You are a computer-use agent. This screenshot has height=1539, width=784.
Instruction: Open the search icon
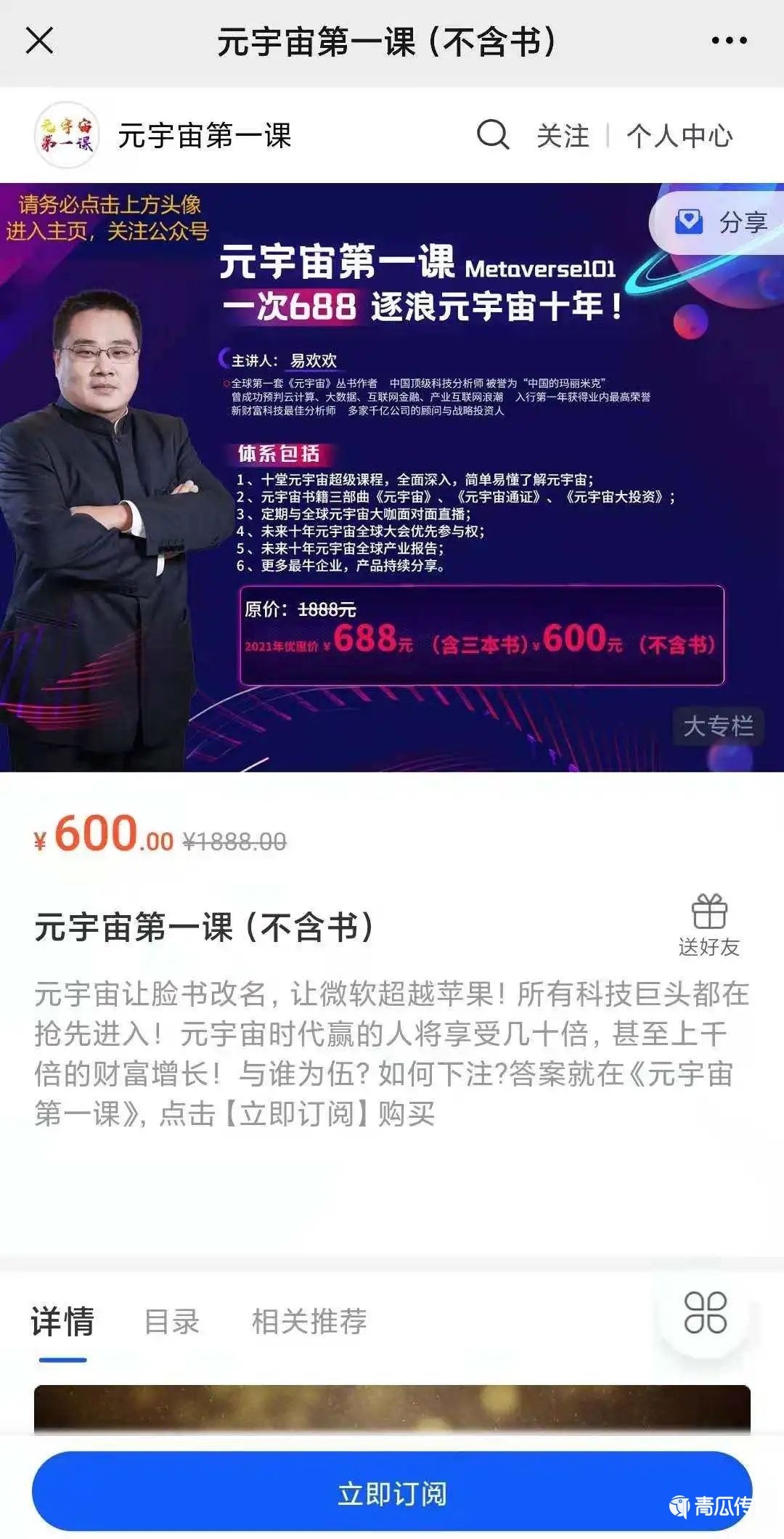point(493,135)
